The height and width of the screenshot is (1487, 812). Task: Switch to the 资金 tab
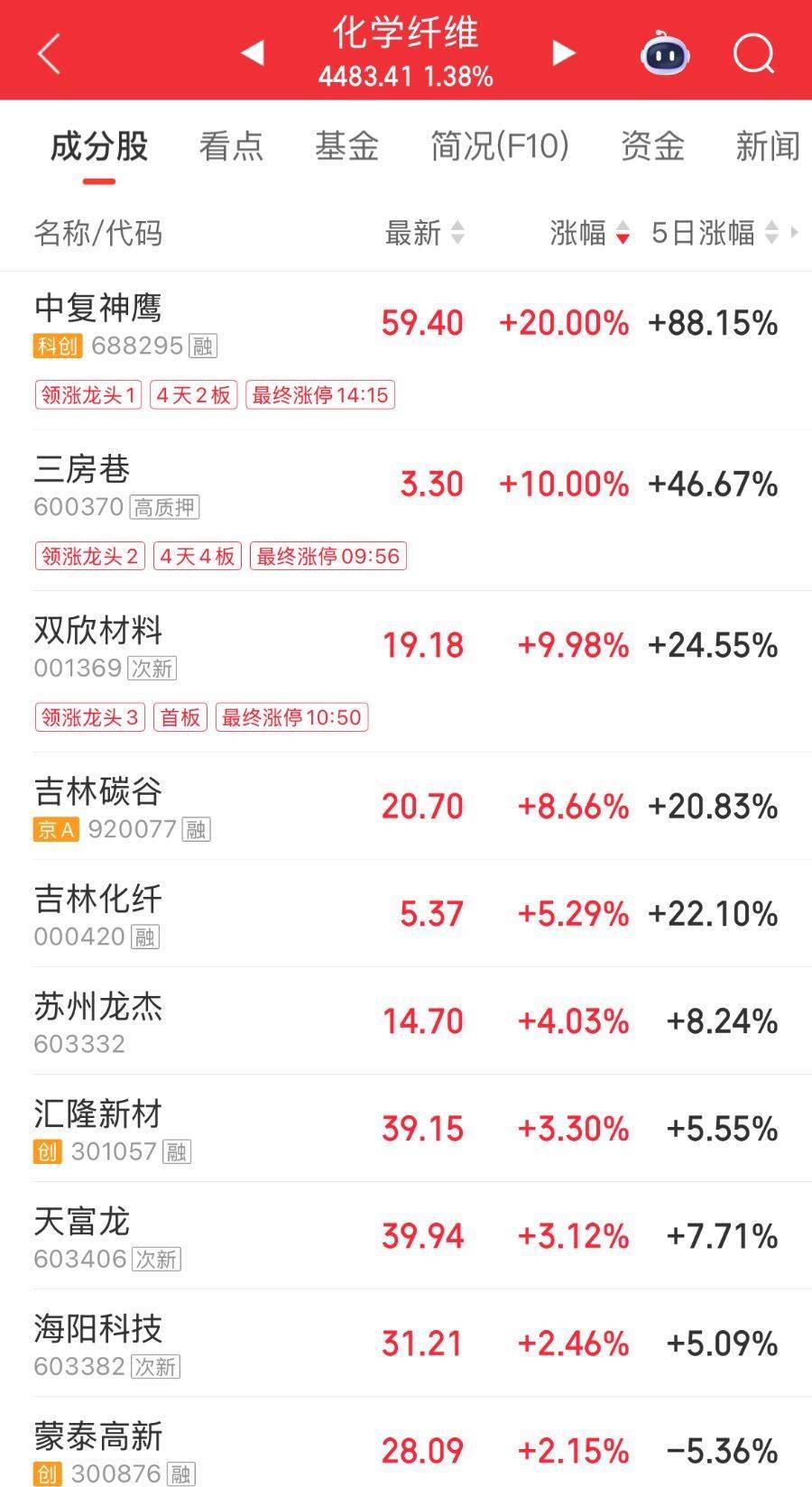[652, 146]
